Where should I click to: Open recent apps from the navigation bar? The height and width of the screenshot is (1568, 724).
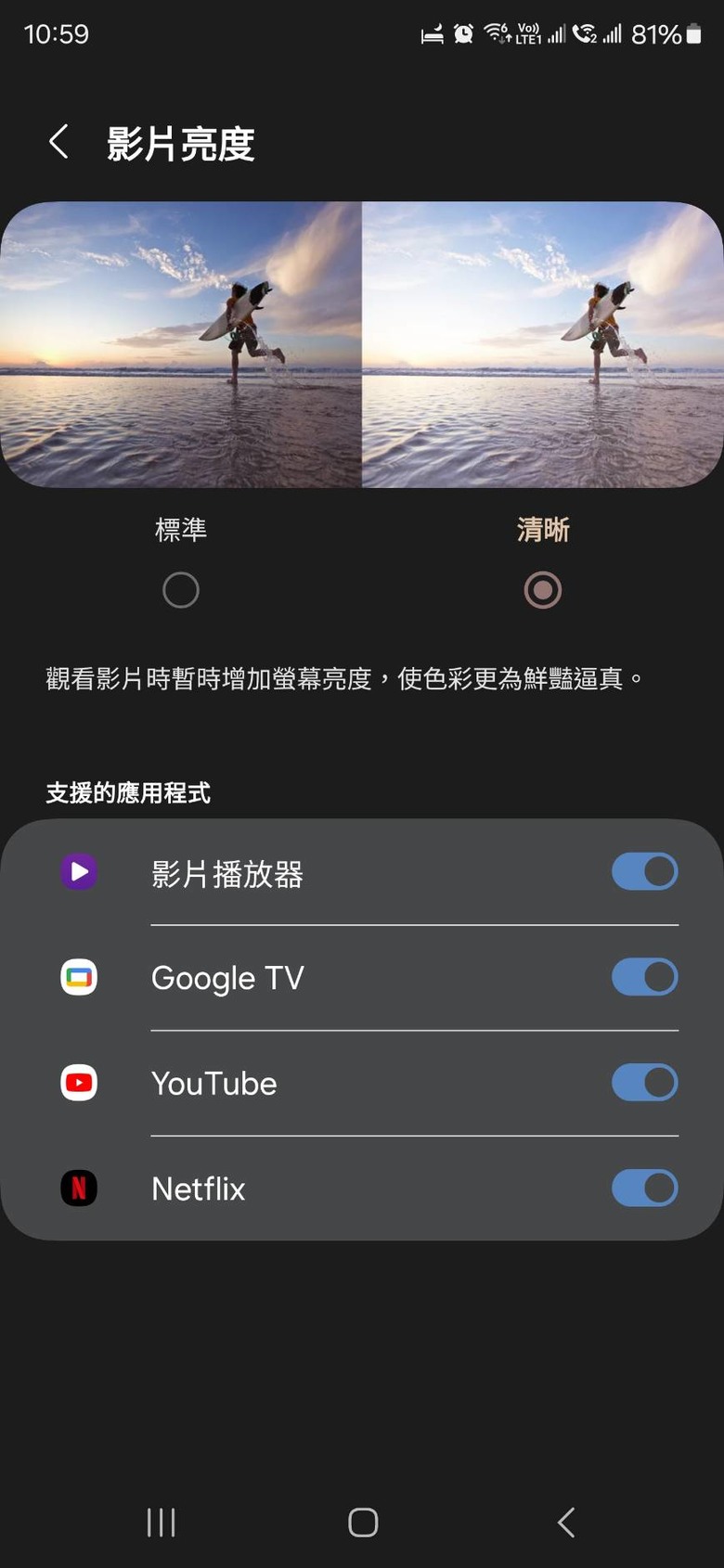click(161, 1523)
